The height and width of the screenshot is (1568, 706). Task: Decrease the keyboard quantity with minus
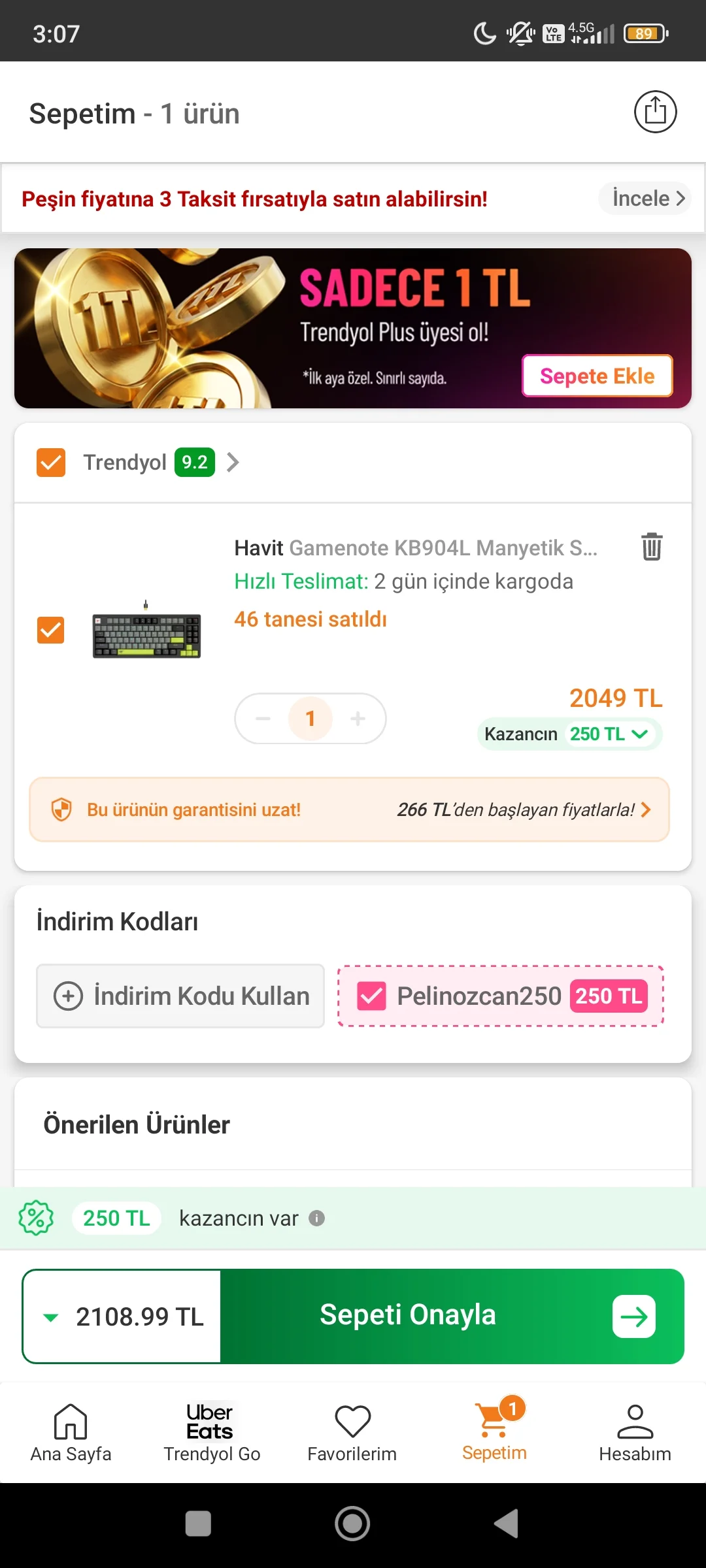click(x=263, y=719)
